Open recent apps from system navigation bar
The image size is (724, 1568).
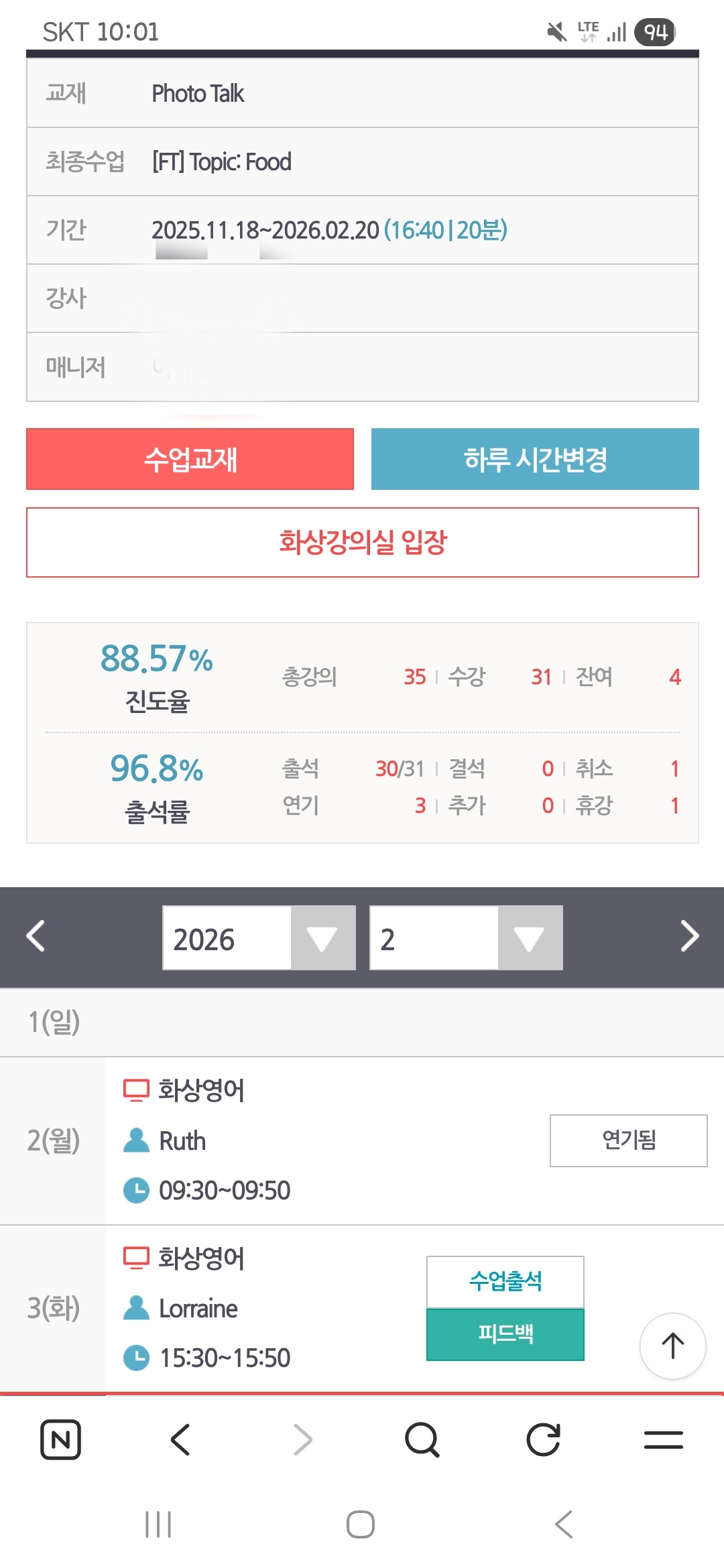pos(159,1524)
